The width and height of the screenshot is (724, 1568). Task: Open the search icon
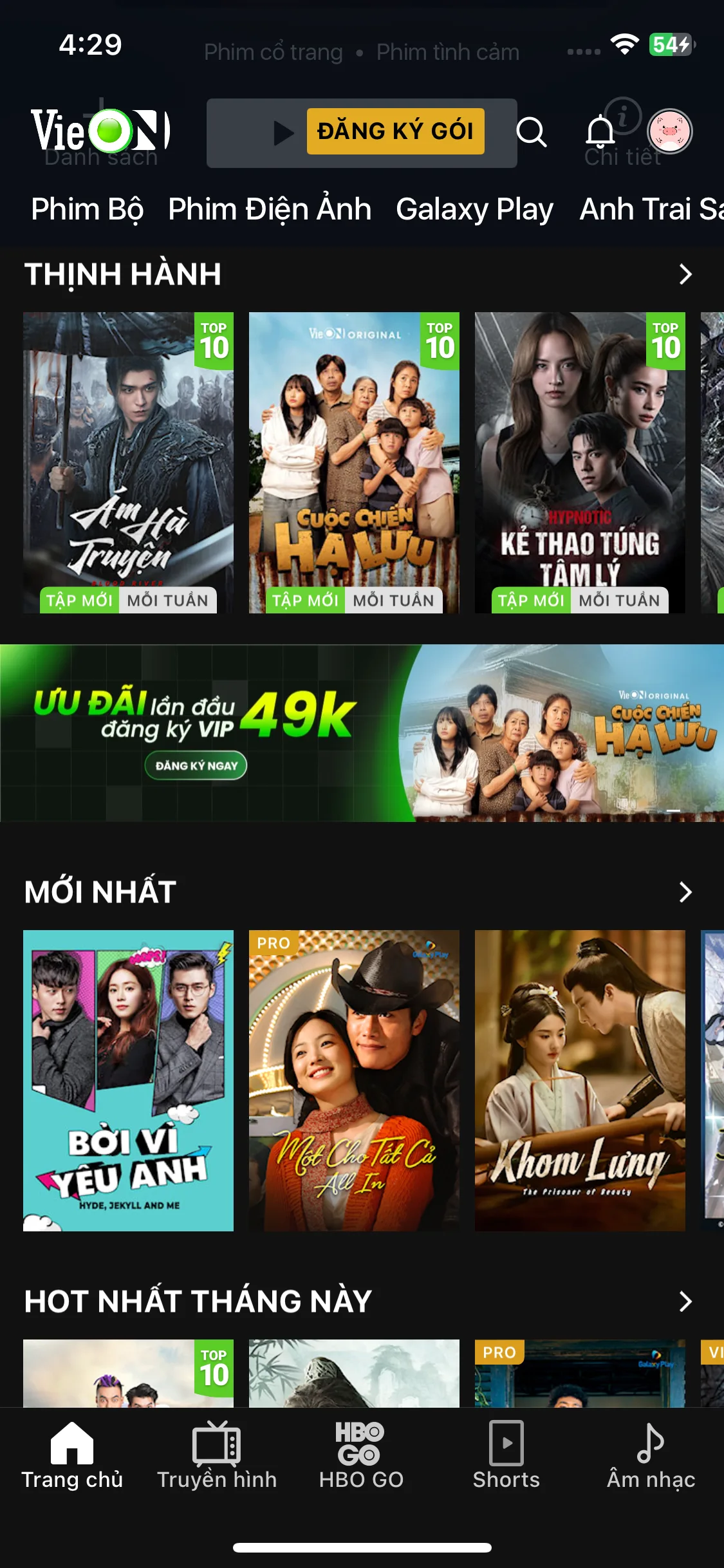[532, 132]
